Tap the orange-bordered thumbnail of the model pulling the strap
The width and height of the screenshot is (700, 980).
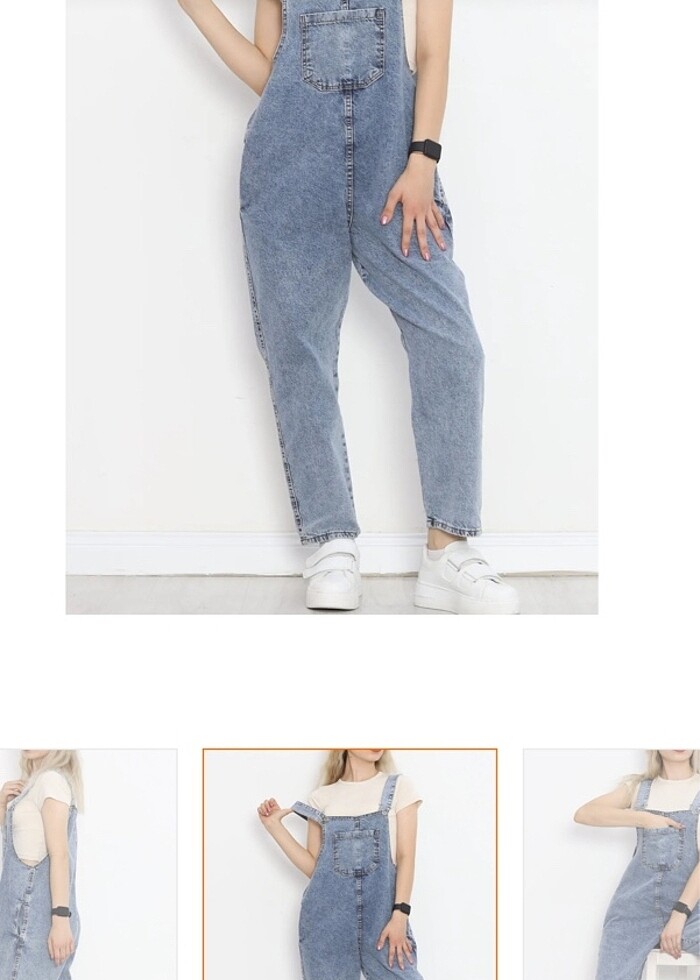(x=350, y=864)
